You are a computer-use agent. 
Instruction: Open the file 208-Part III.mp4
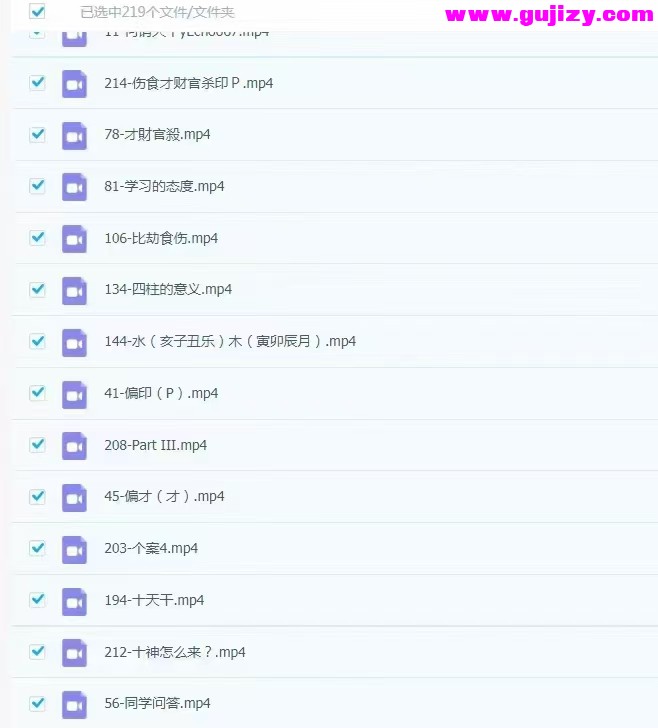tap(155, 445)
